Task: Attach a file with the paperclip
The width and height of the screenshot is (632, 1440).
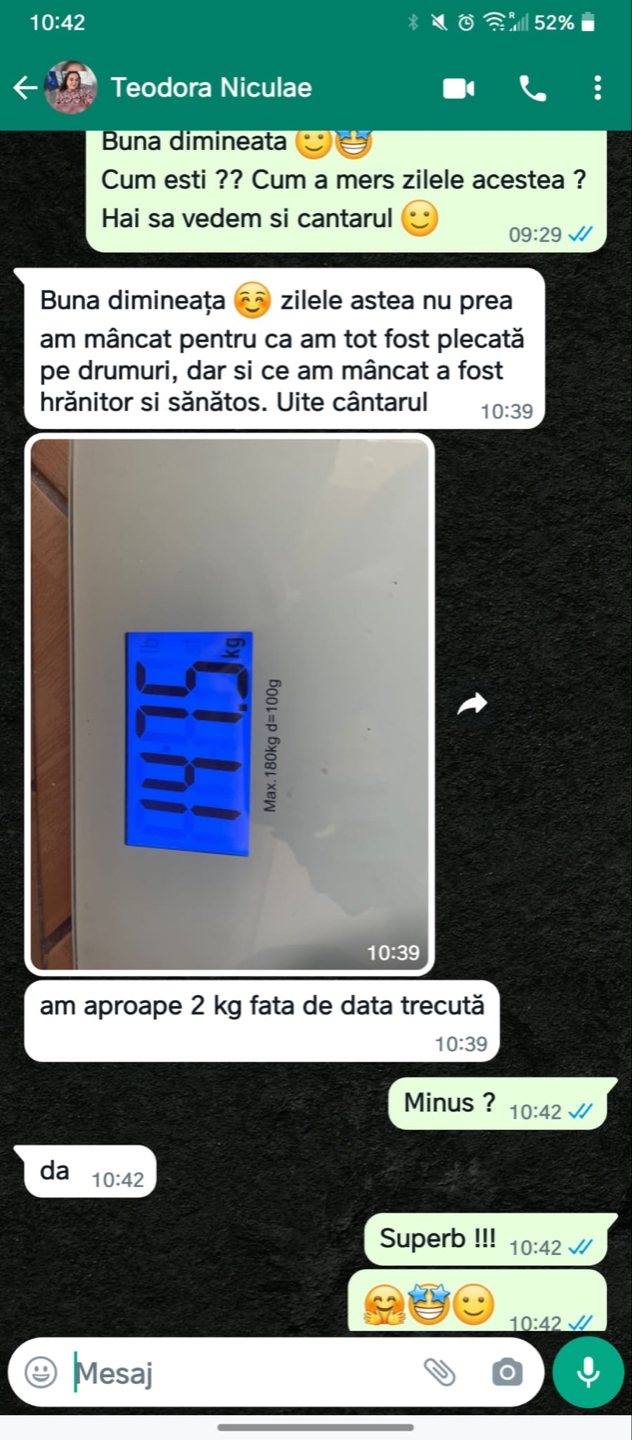Action: tap(440, 1373)
